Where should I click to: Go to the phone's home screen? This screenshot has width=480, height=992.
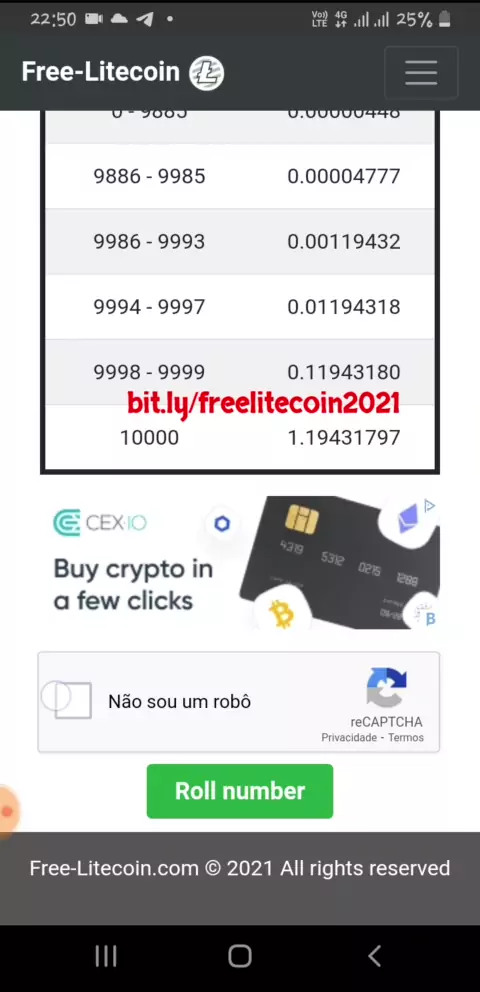(x=240, y=956)
